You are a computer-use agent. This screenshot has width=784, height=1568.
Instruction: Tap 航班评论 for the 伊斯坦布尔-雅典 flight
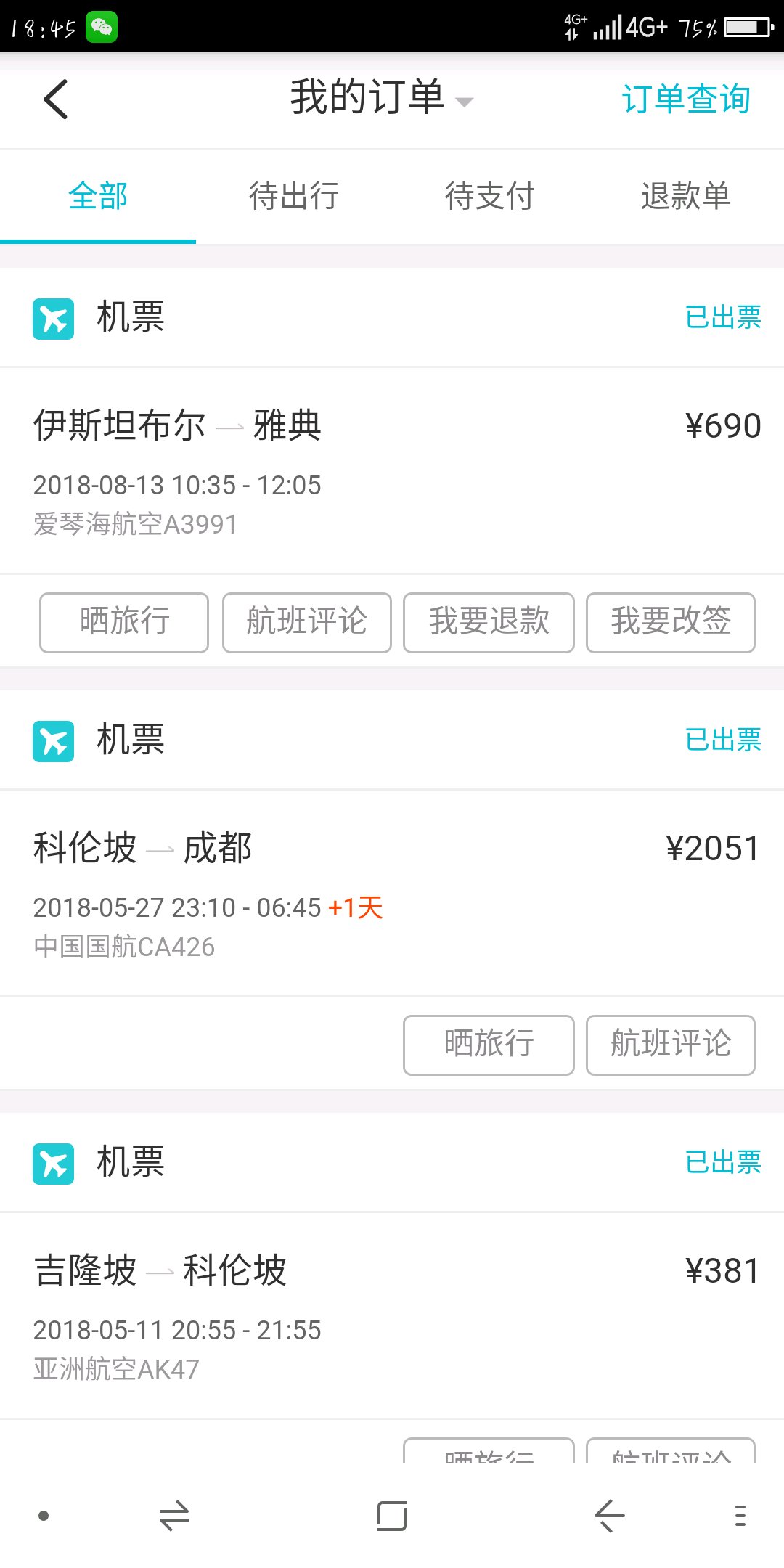coord(306,622)
